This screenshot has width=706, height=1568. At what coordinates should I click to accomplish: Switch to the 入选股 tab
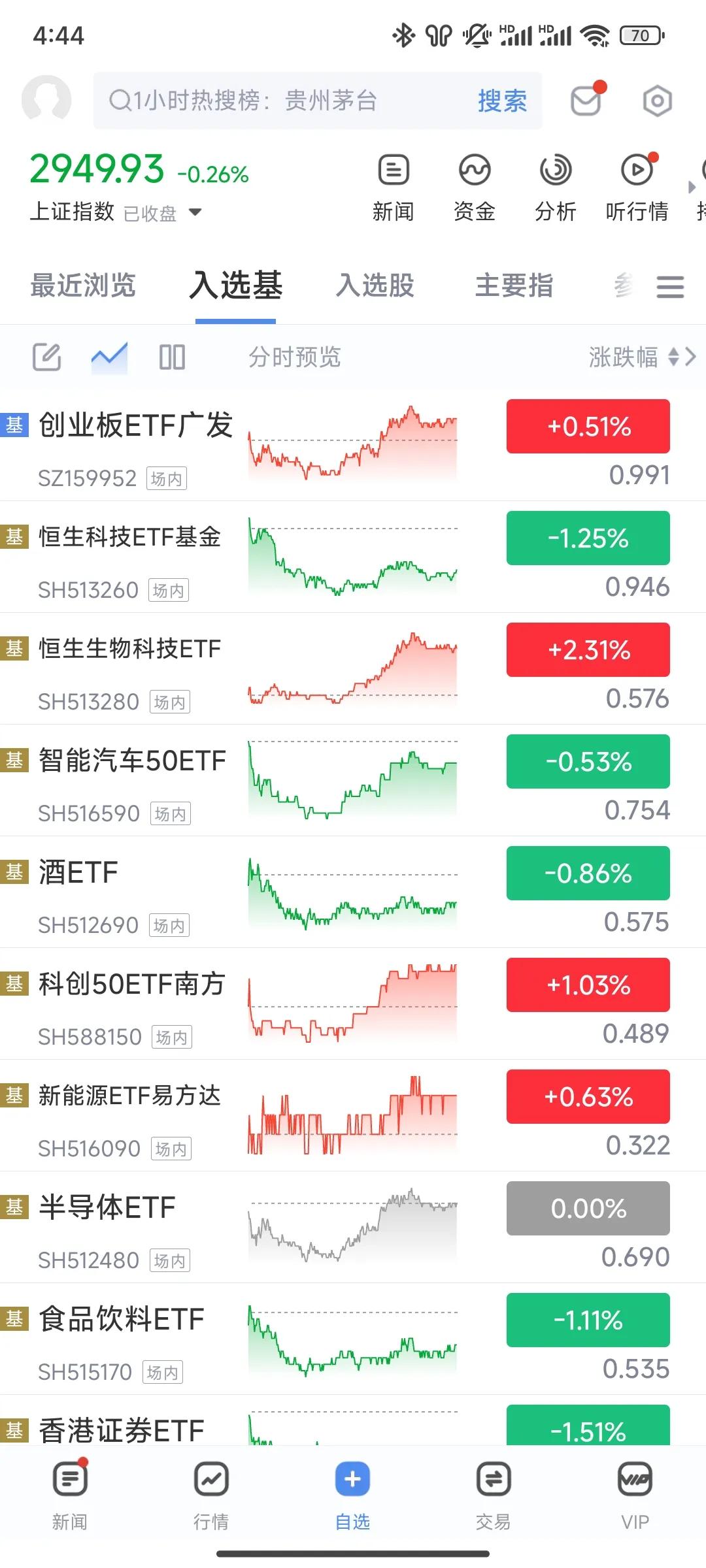point(375,286)
